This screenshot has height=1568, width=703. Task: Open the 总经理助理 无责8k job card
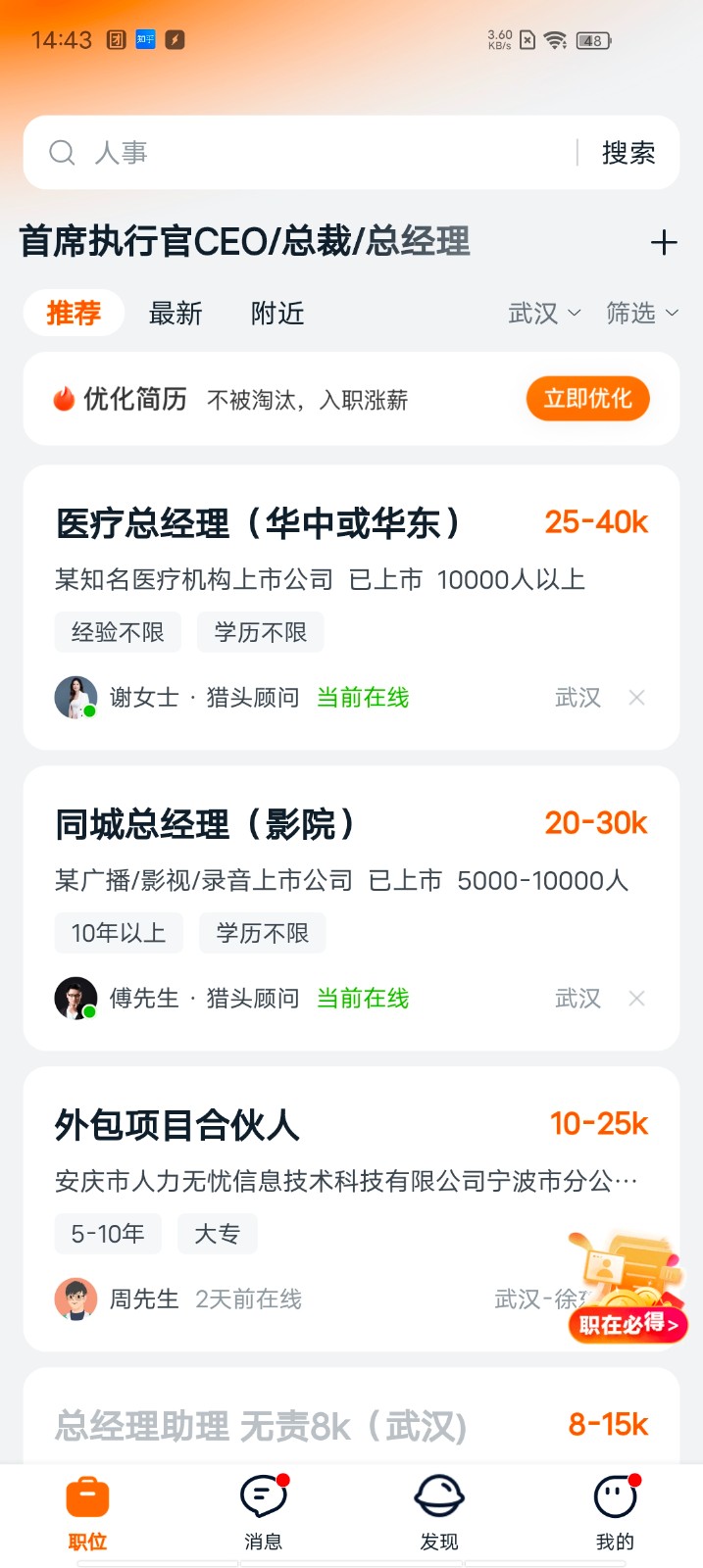(351, 1417)
